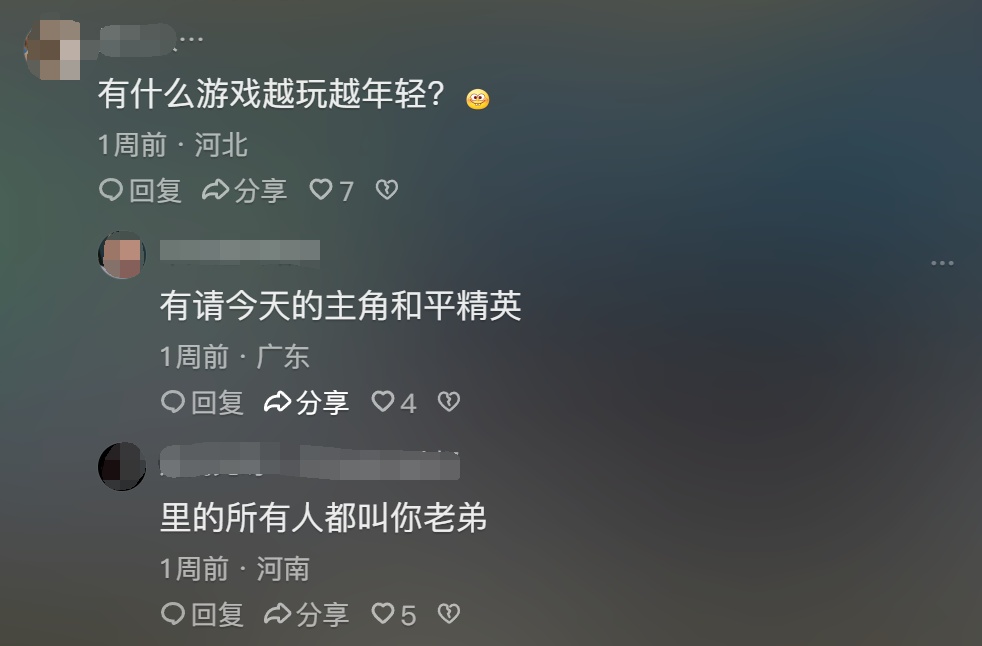Share the 有请今天的主角和平精英 comment

coord(307,402)
